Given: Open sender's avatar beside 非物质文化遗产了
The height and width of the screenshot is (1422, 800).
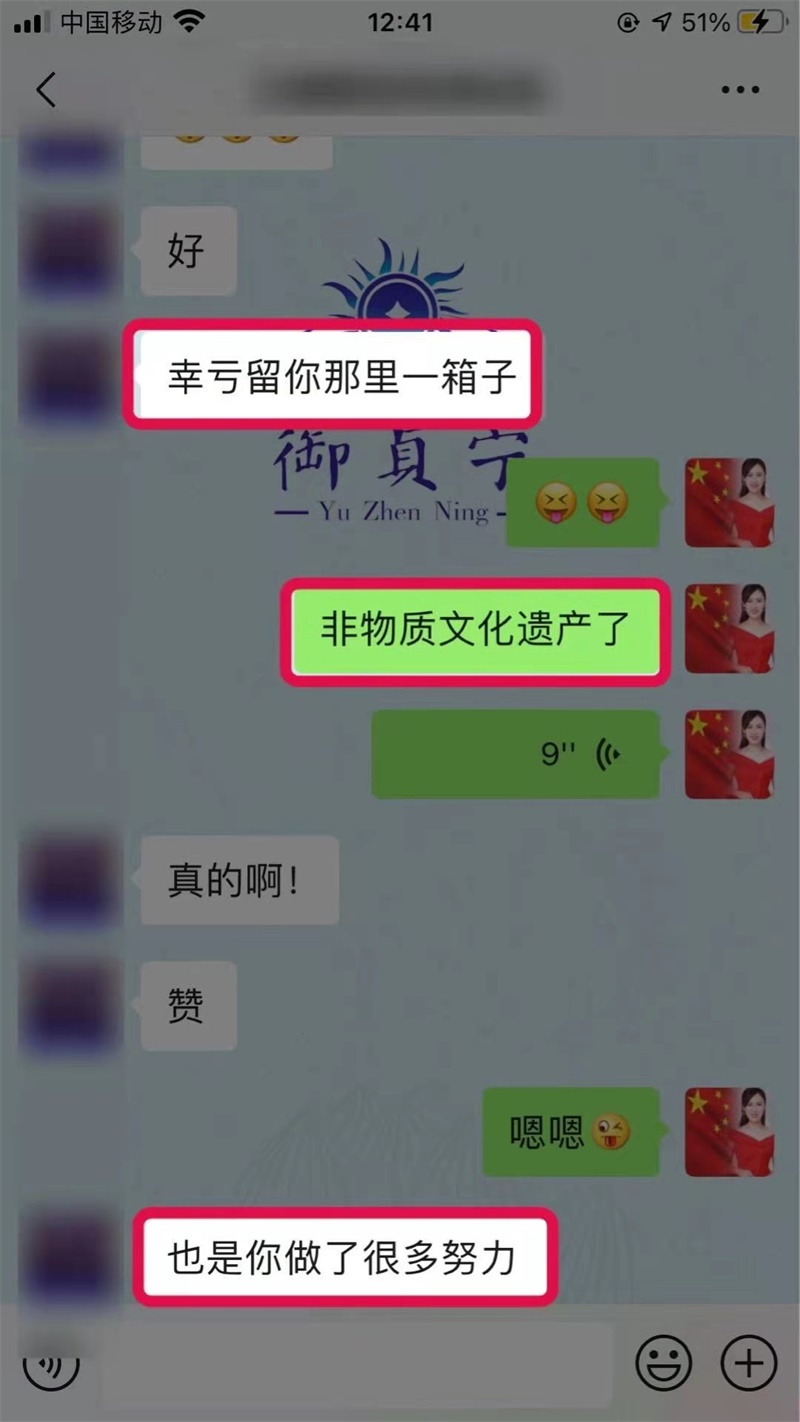Looking at the screenshot, I should click(729, 628).
